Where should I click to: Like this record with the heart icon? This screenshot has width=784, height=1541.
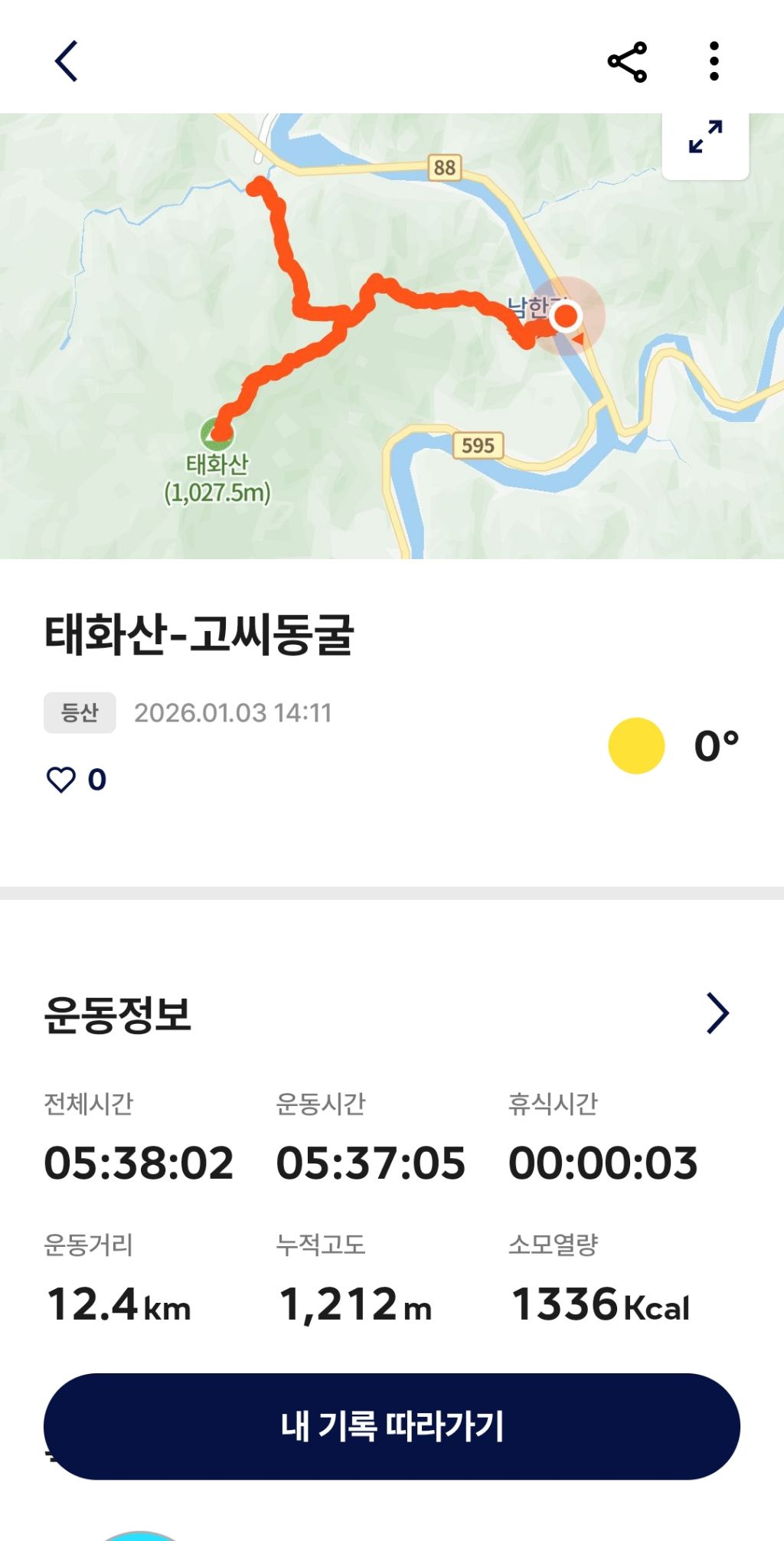coord(61,780)
